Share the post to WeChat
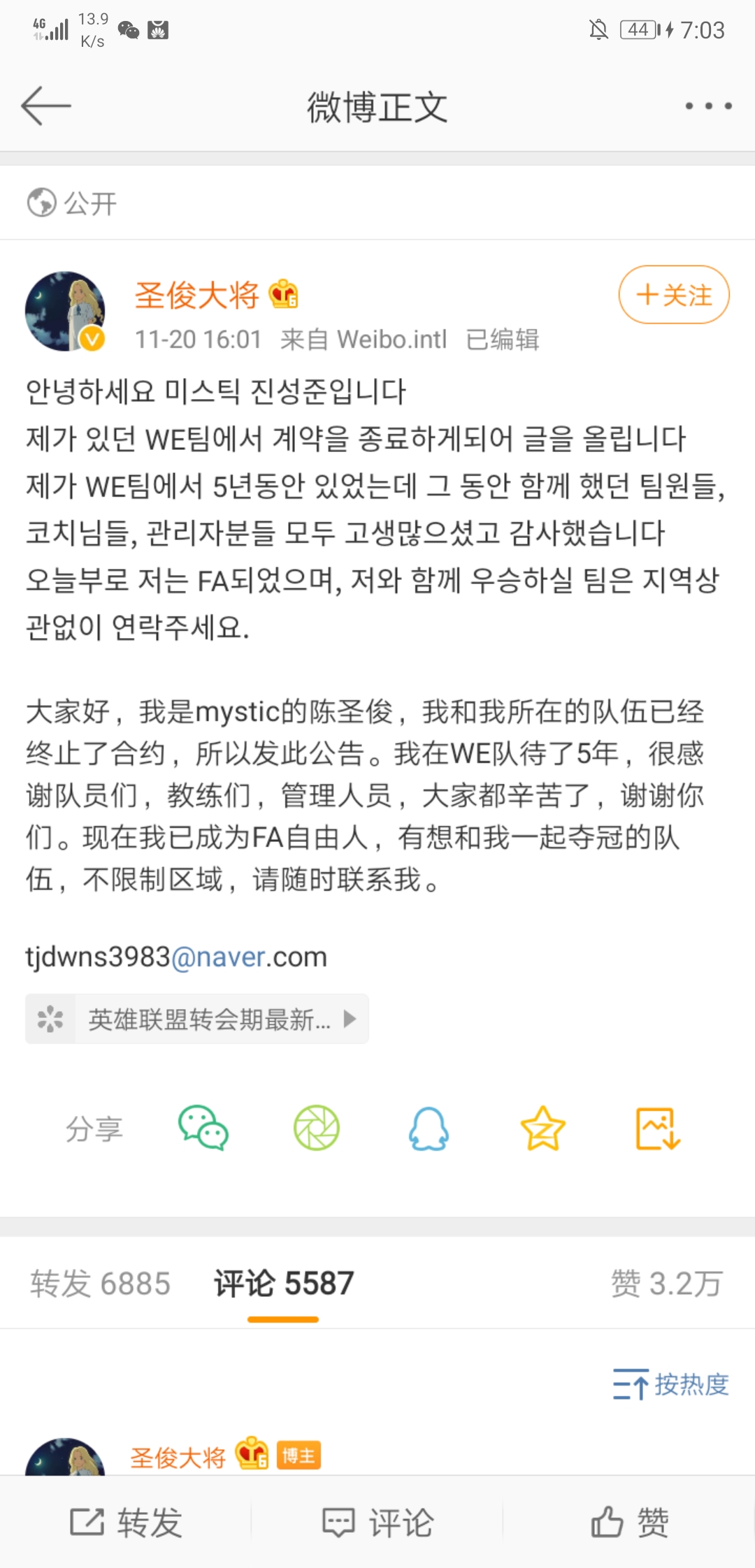Screen dimensions: 755x1568 203,1128
